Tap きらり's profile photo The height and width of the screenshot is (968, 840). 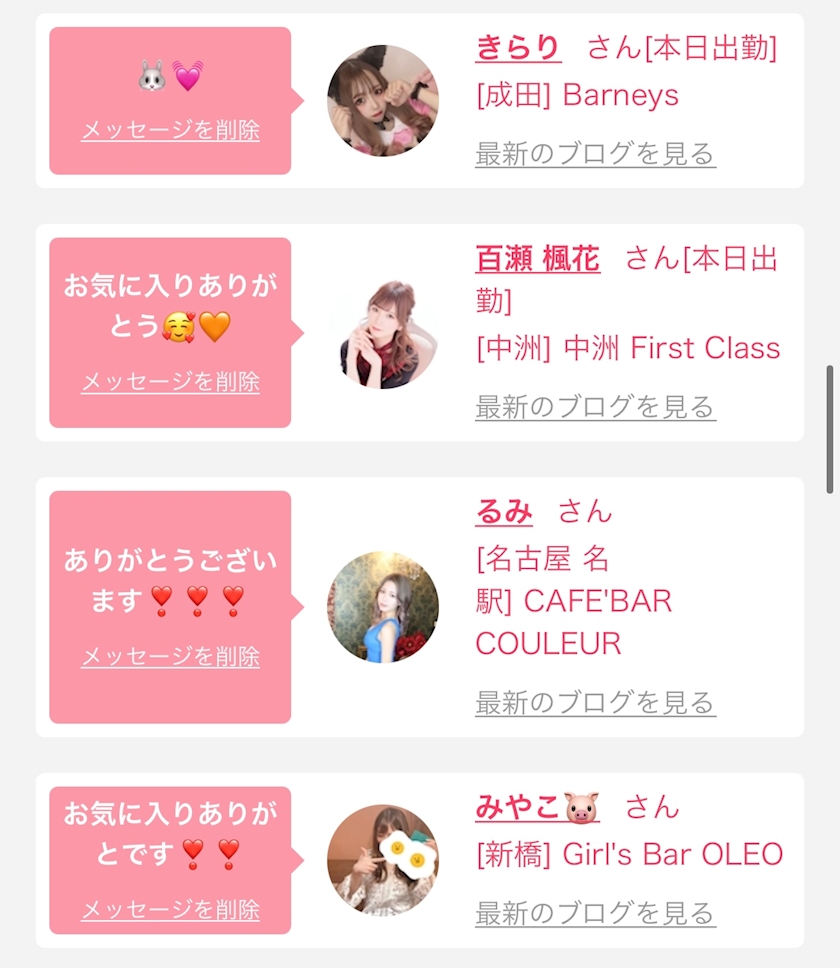(x=383, y=101)
